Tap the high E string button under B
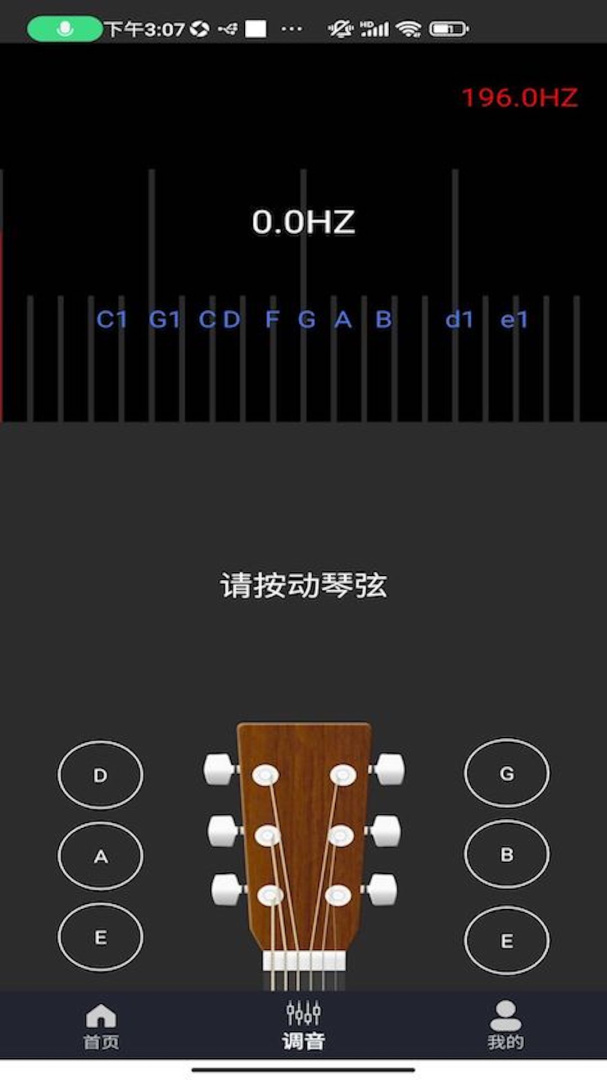This screenshot has width=607, height=1080. tap(506, 940)
